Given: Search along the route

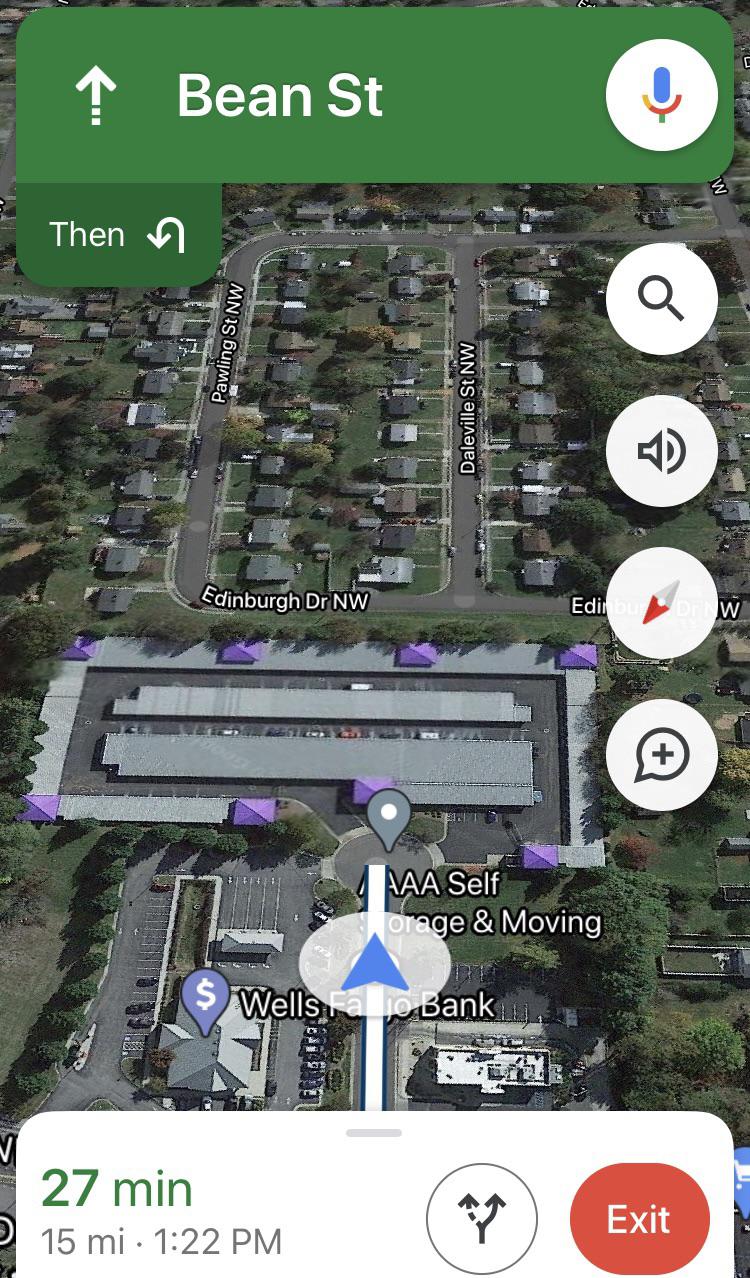Looking at the screenshot, I should point(661,298).
